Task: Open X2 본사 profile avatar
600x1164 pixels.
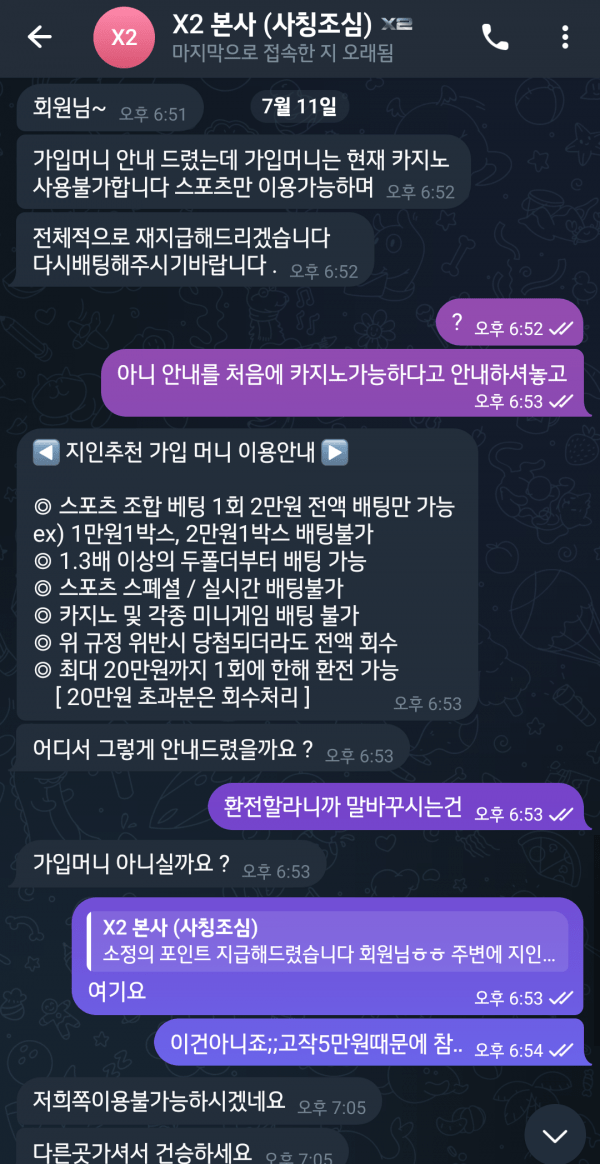Action: click(123, 37)
